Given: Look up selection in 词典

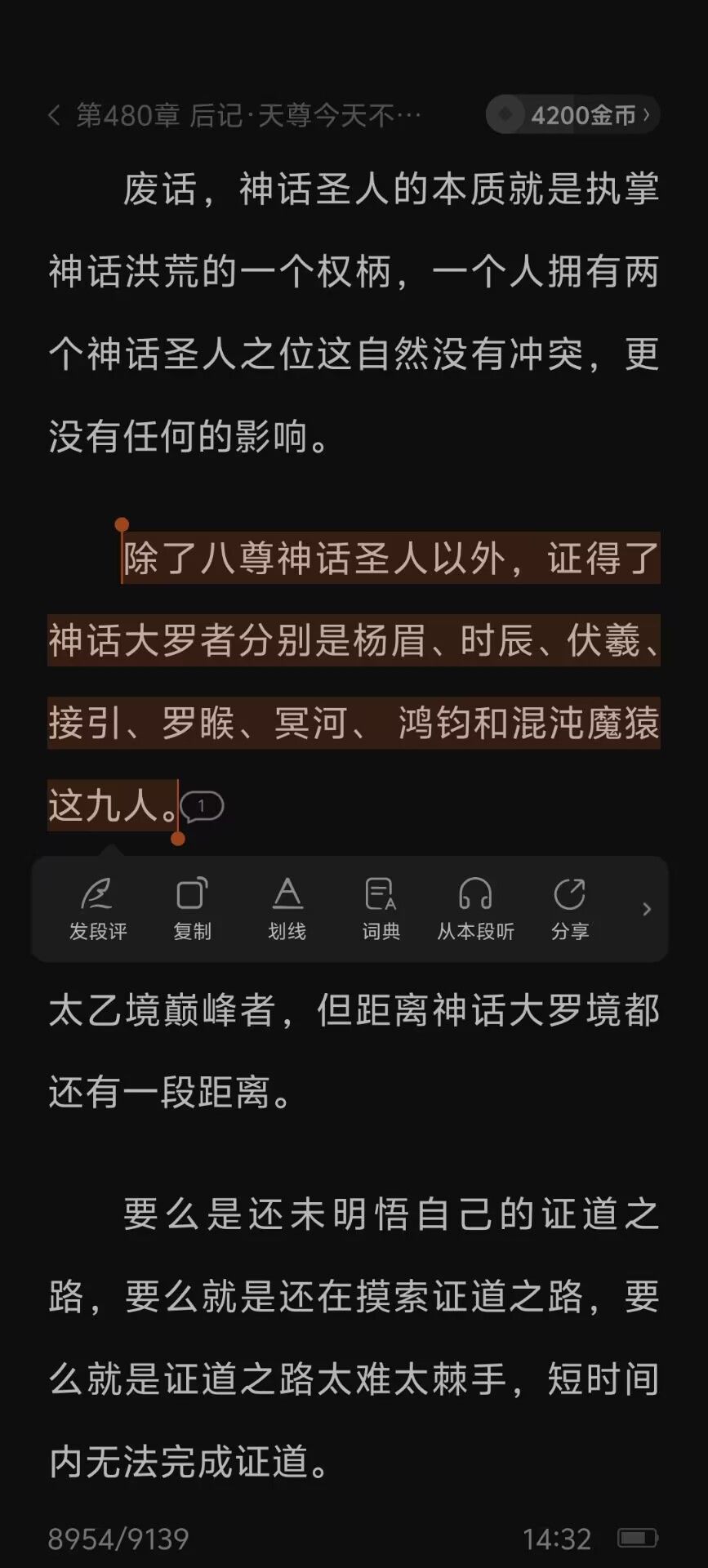Looking at the screenshot, I should tap(381, 909).
